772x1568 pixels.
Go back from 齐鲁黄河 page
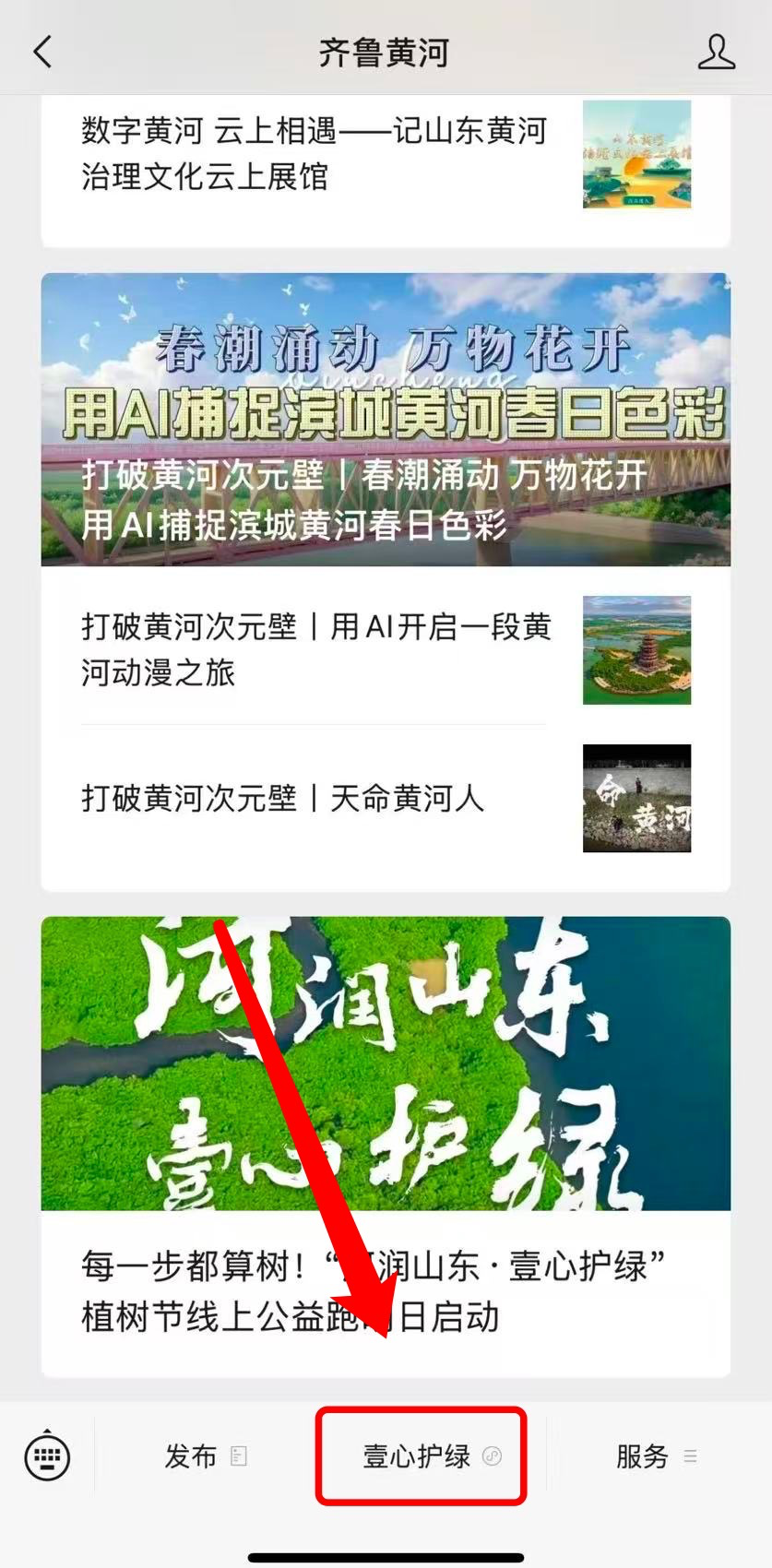tap(42, 52)
